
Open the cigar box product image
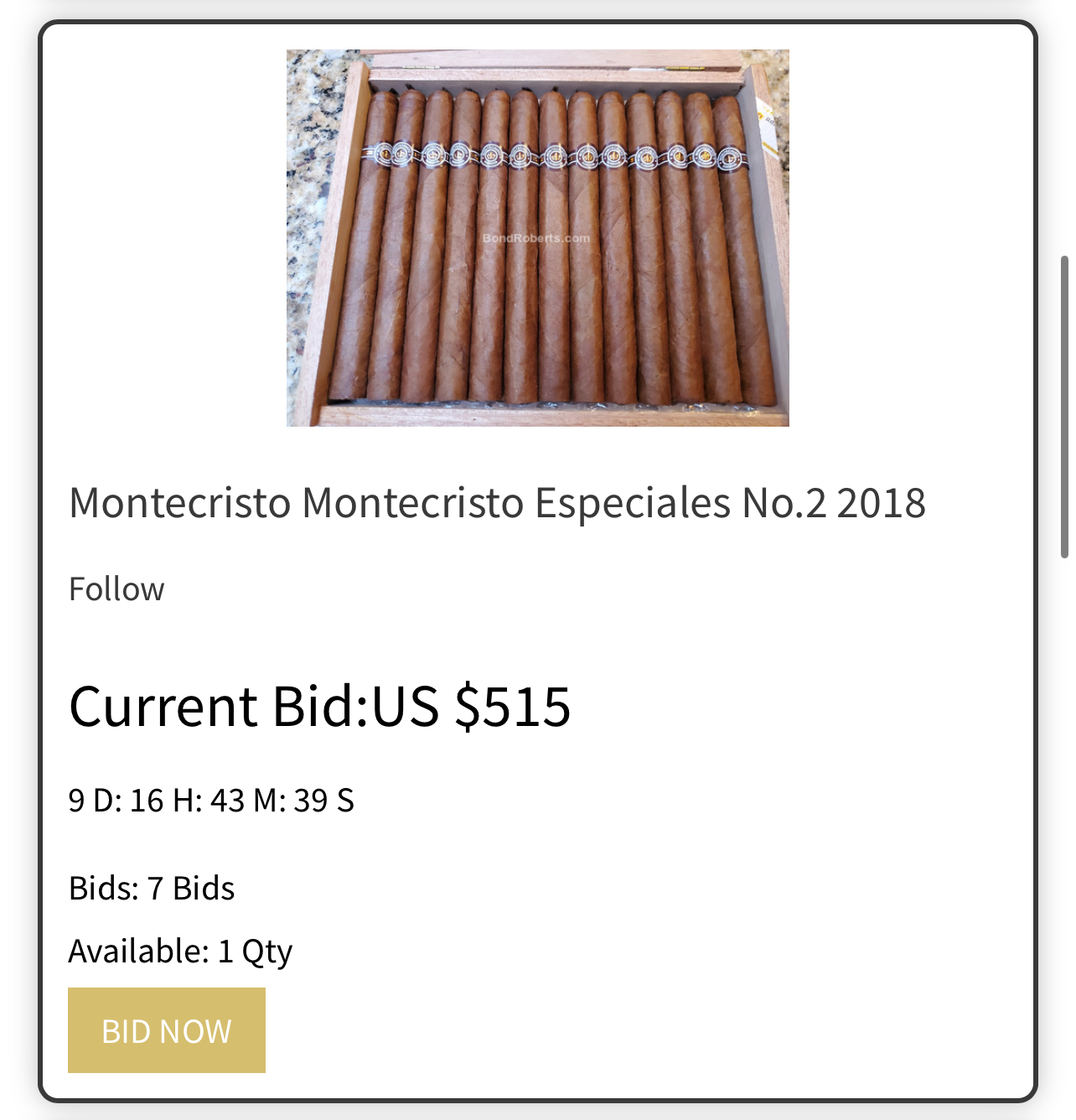pyautogui.click(x=537, y=238)
